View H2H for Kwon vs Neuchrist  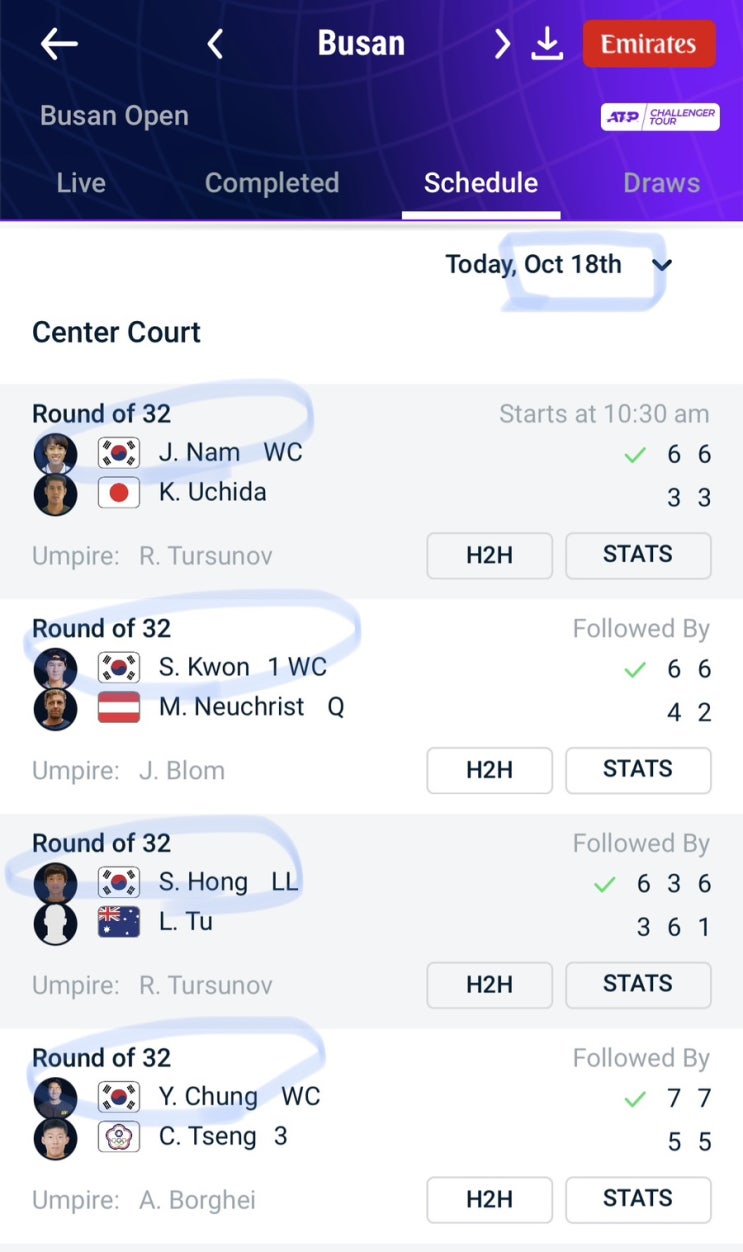tap(489, 771)
